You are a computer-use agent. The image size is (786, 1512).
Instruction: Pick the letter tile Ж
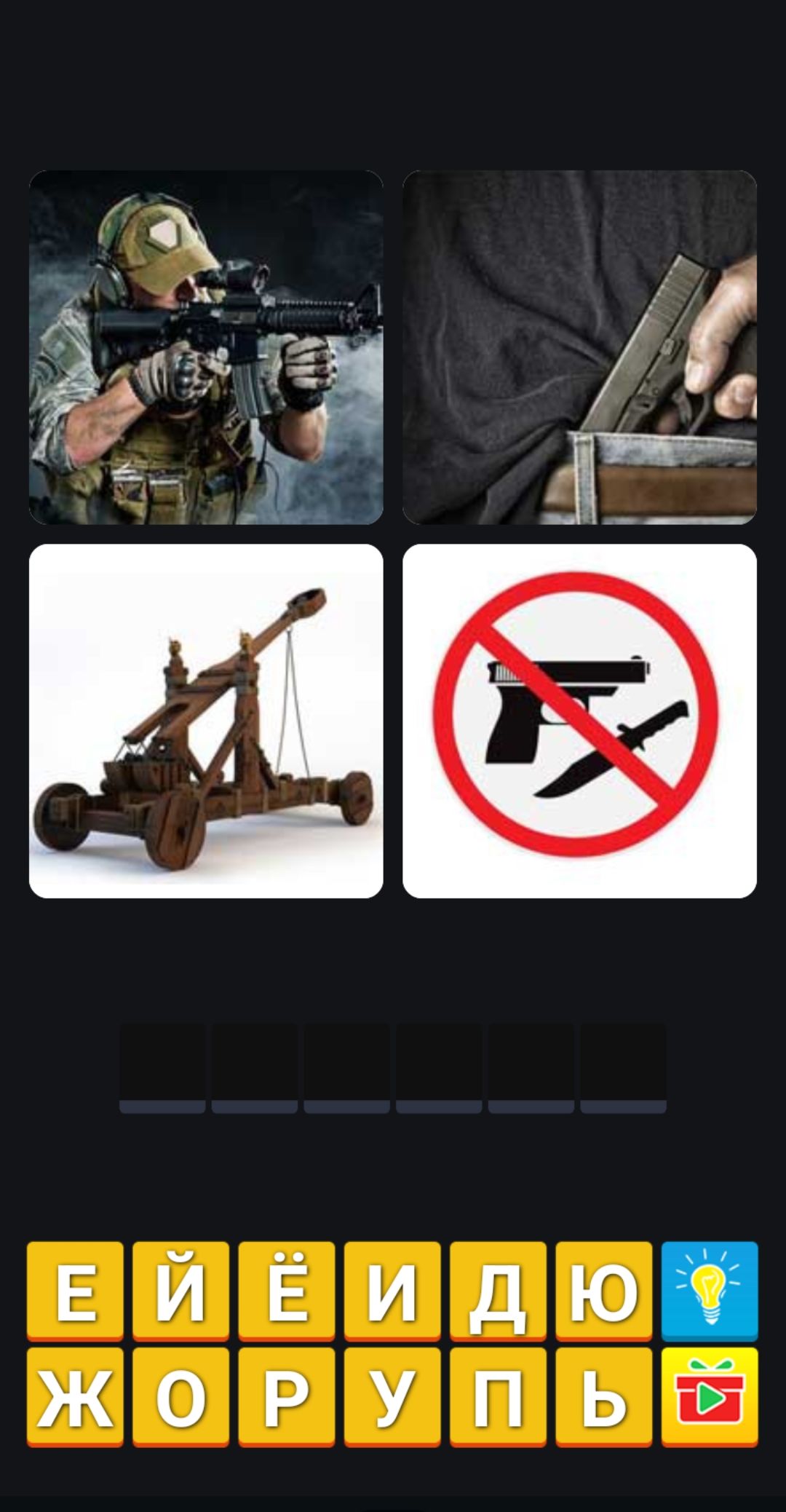pos(75,1396)
